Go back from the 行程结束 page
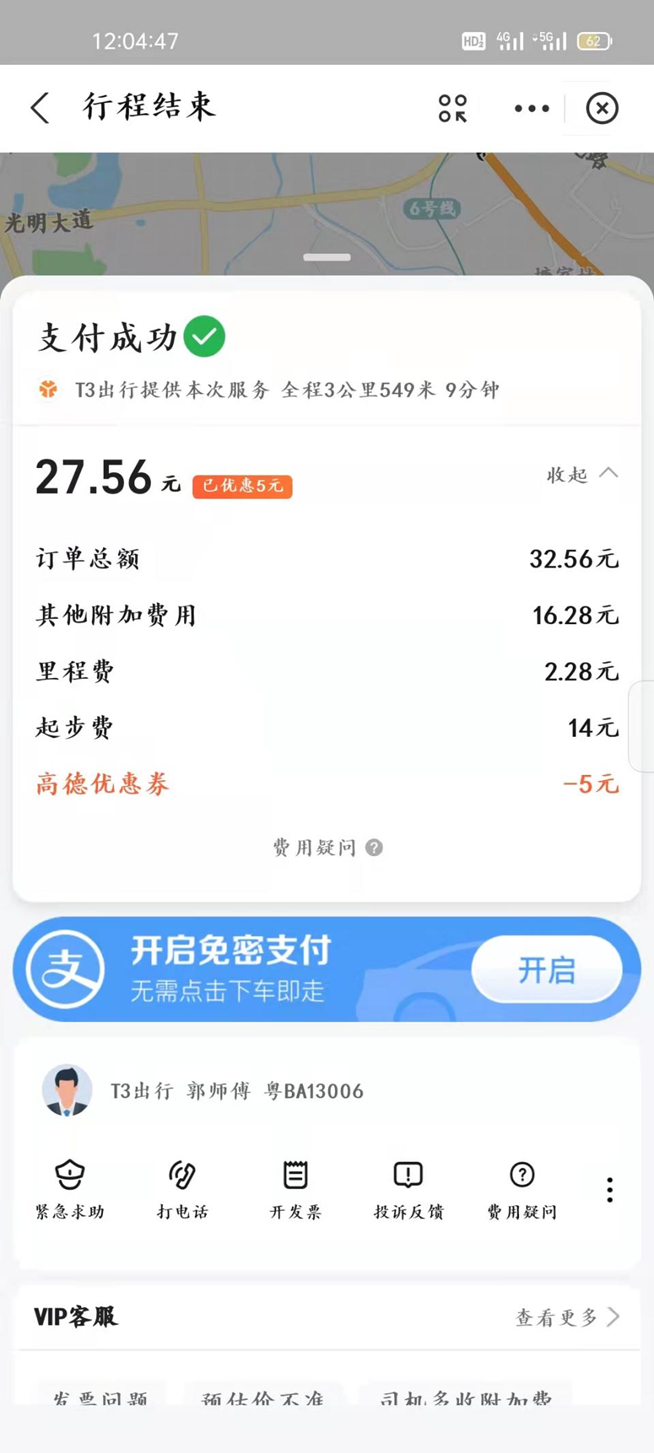Screen dimensions: 654x1453 [40, 108]
